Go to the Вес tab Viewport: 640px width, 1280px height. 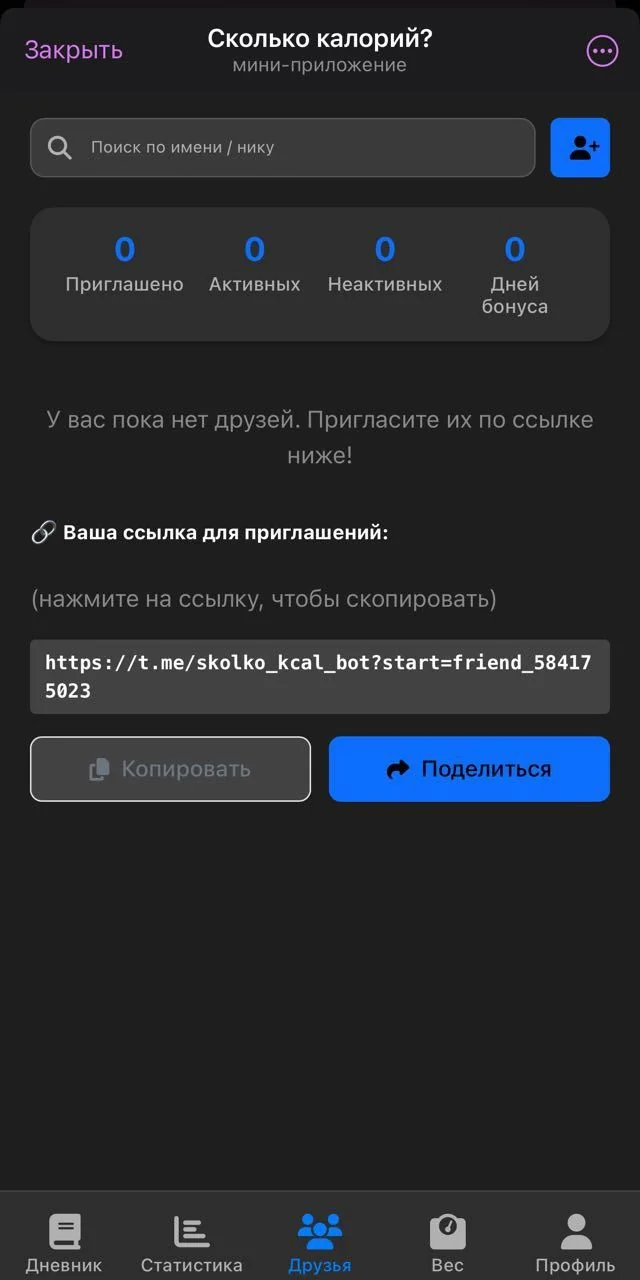[448, 1243]
